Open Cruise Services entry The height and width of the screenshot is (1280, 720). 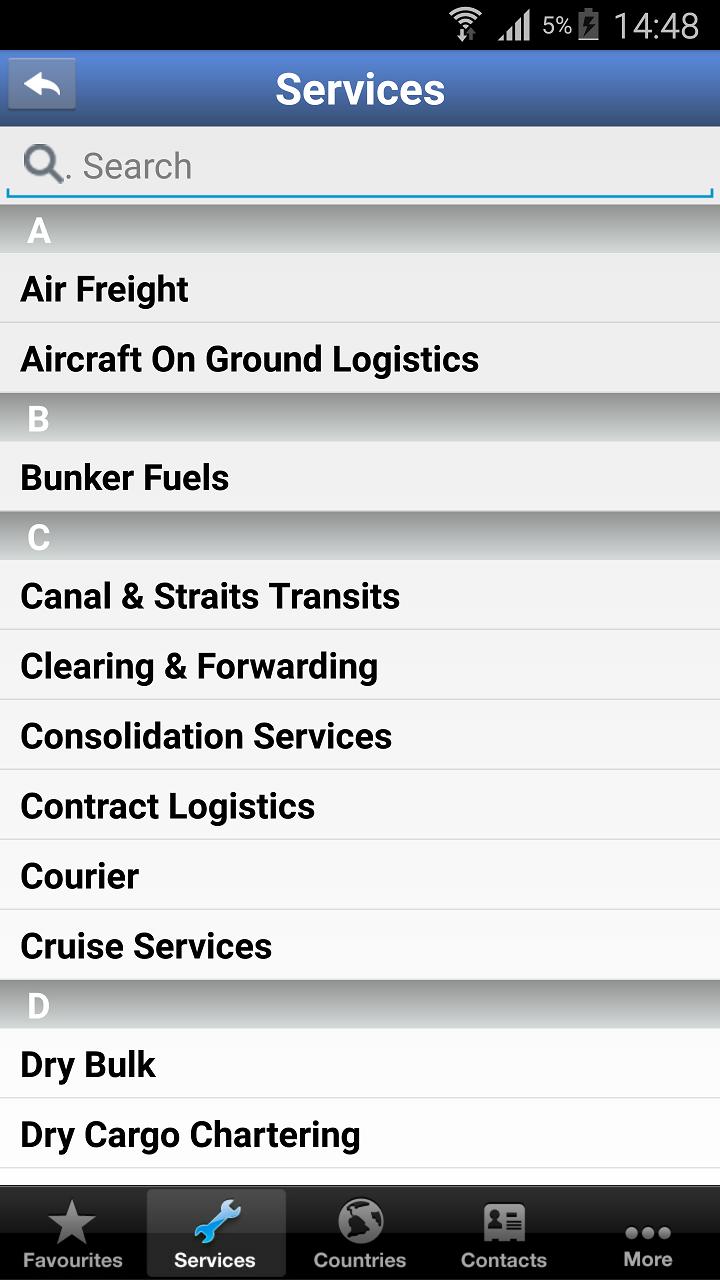pyautogui.click(x=360, y=945)
